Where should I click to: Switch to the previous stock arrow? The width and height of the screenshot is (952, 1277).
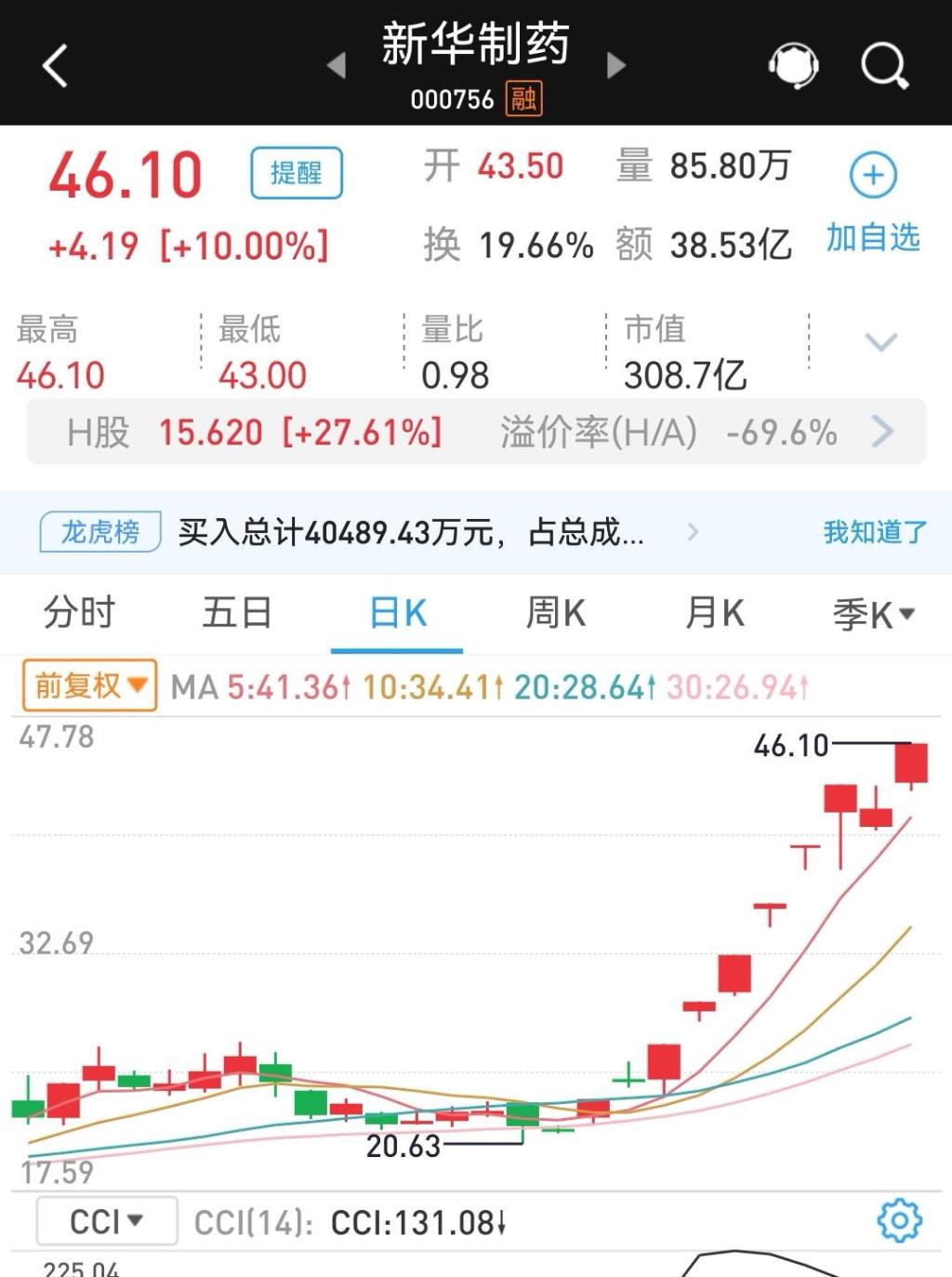coord(337,65)
